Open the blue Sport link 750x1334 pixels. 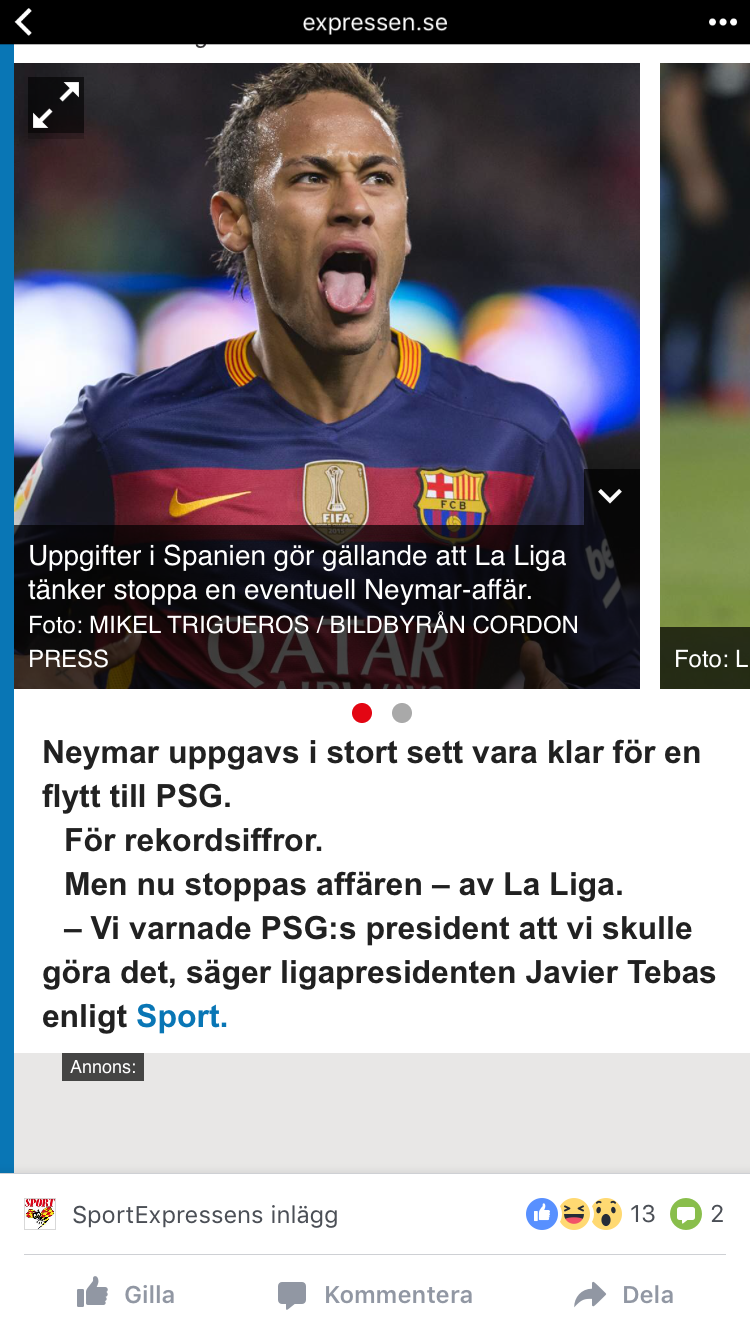(x=182, y=1016)
